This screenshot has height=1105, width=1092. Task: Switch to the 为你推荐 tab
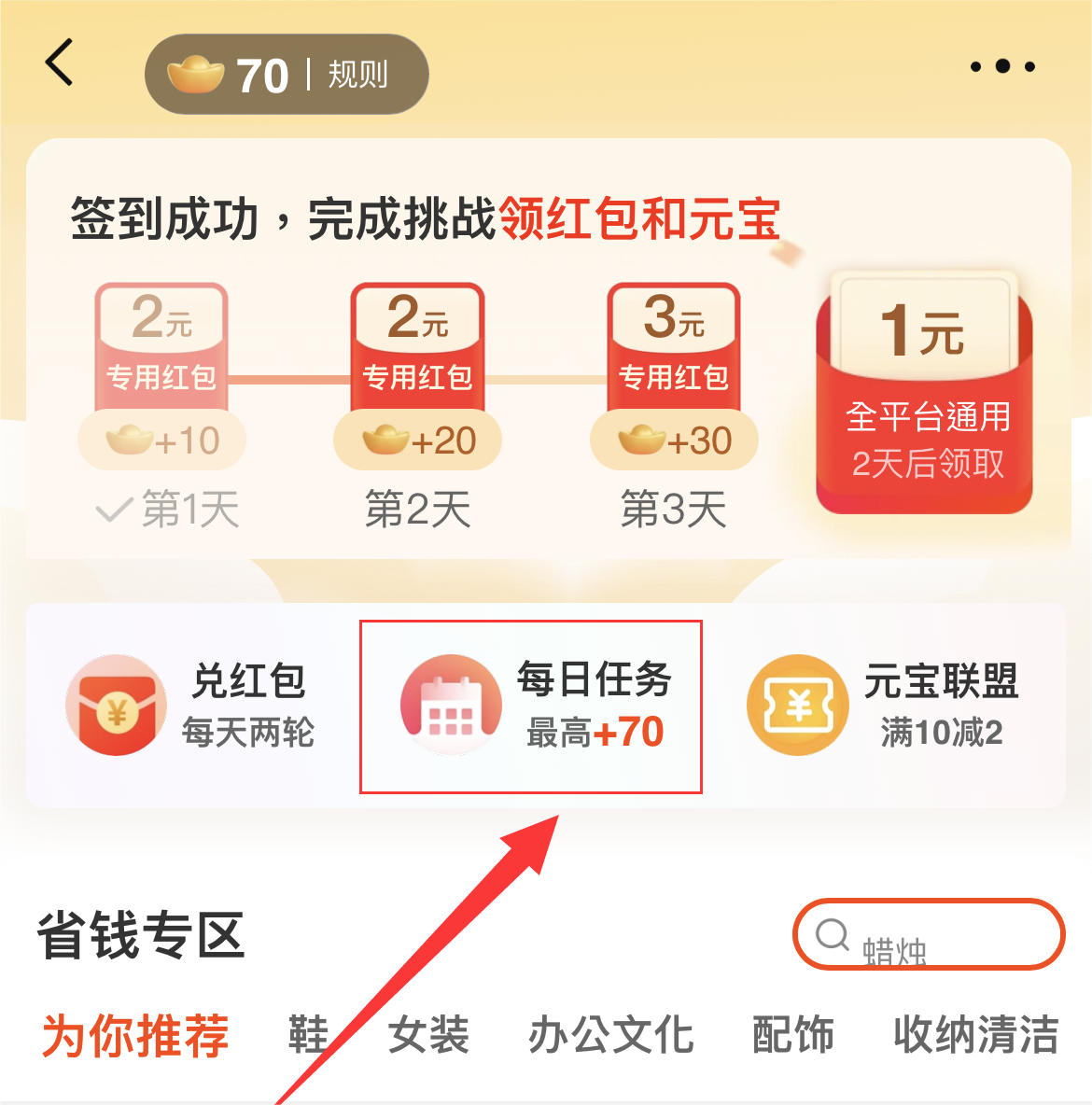(135, 1036)
